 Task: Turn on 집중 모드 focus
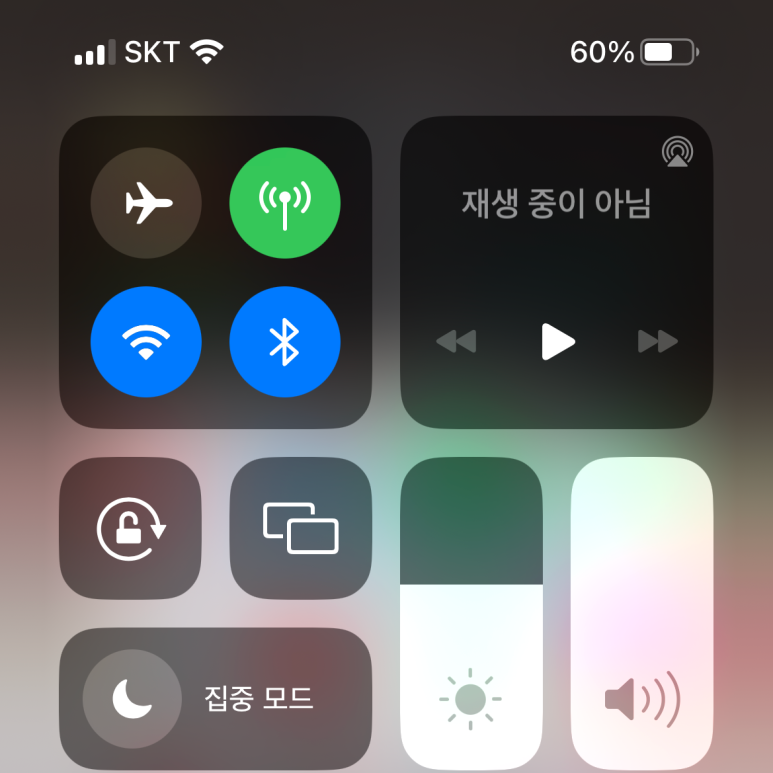pyautogui.click(x=215, y=698)
